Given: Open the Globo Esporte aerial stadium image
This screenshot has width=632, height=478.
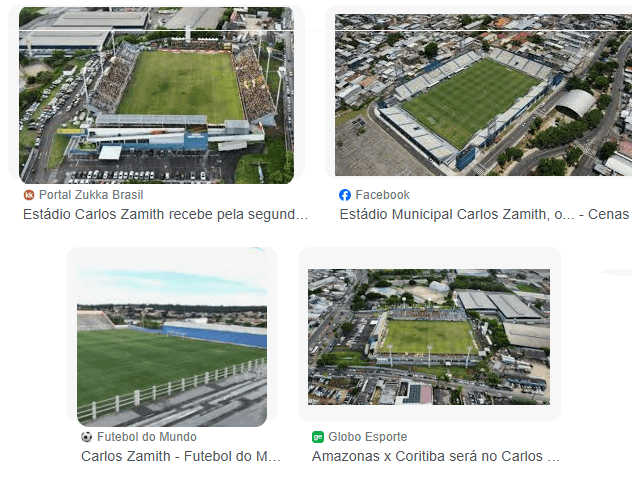Looking at the screenshot, I should (429, 336).
